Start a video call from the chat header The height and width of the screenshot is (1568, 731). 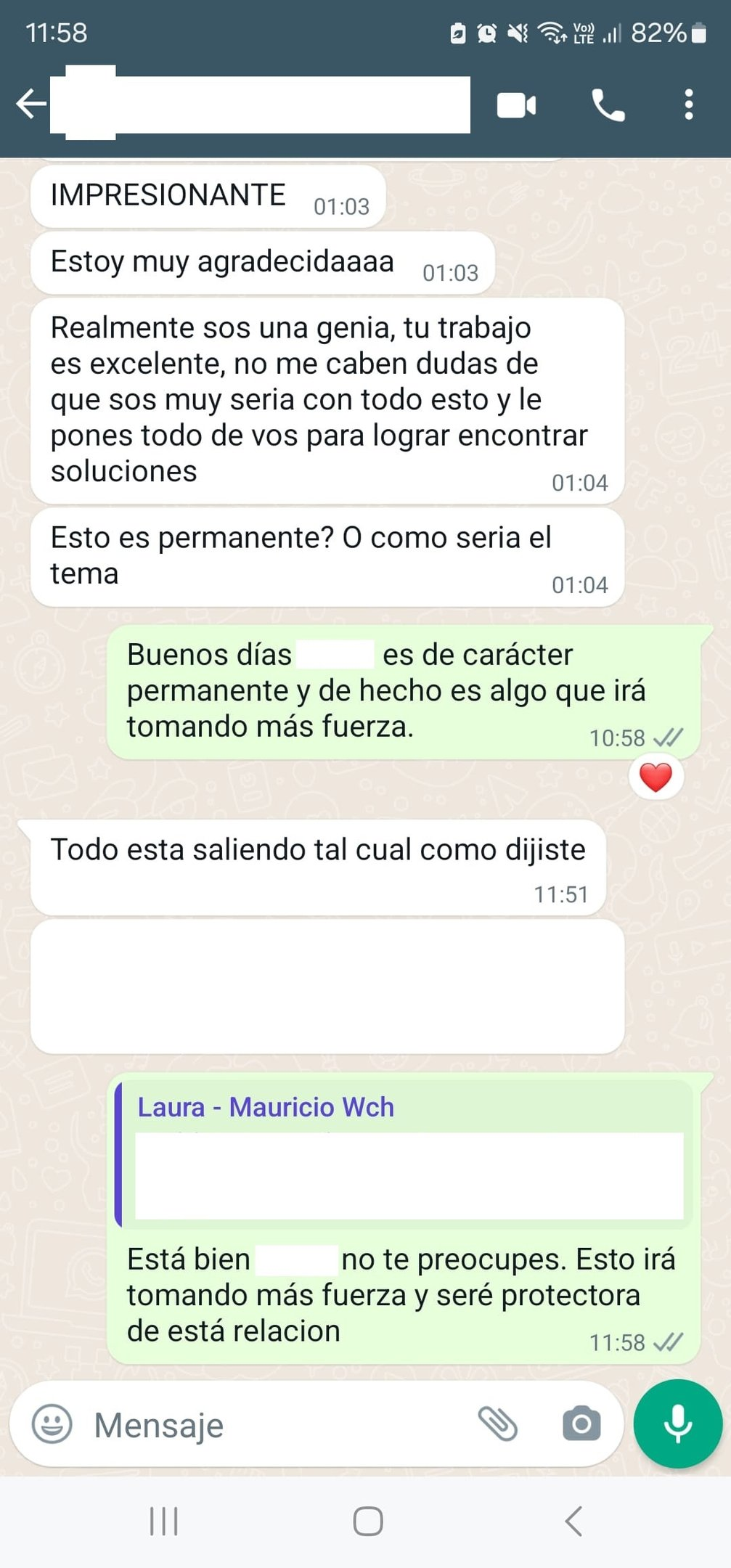coord(516,105)
